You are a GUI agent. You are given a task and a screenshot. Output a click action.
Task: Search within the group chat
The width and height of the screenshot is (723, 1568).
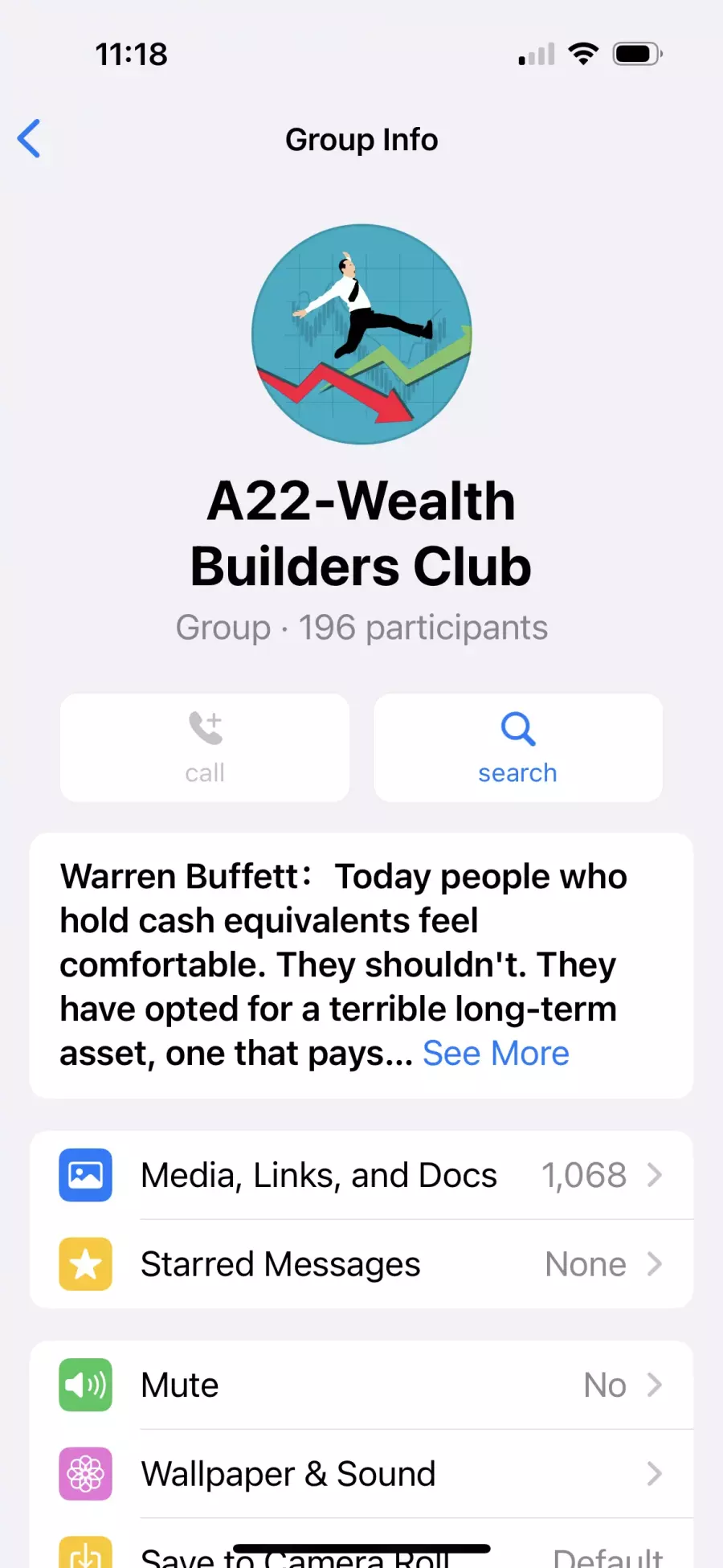click(x=518, y=747)
